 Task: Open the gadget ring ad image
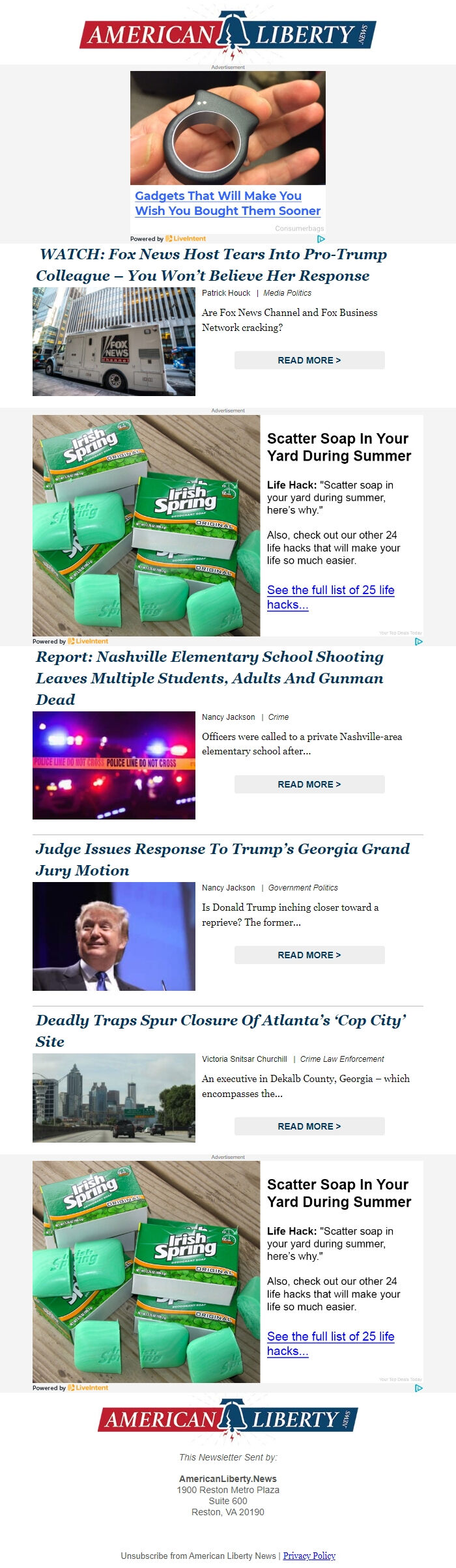(x=228, y=128)
